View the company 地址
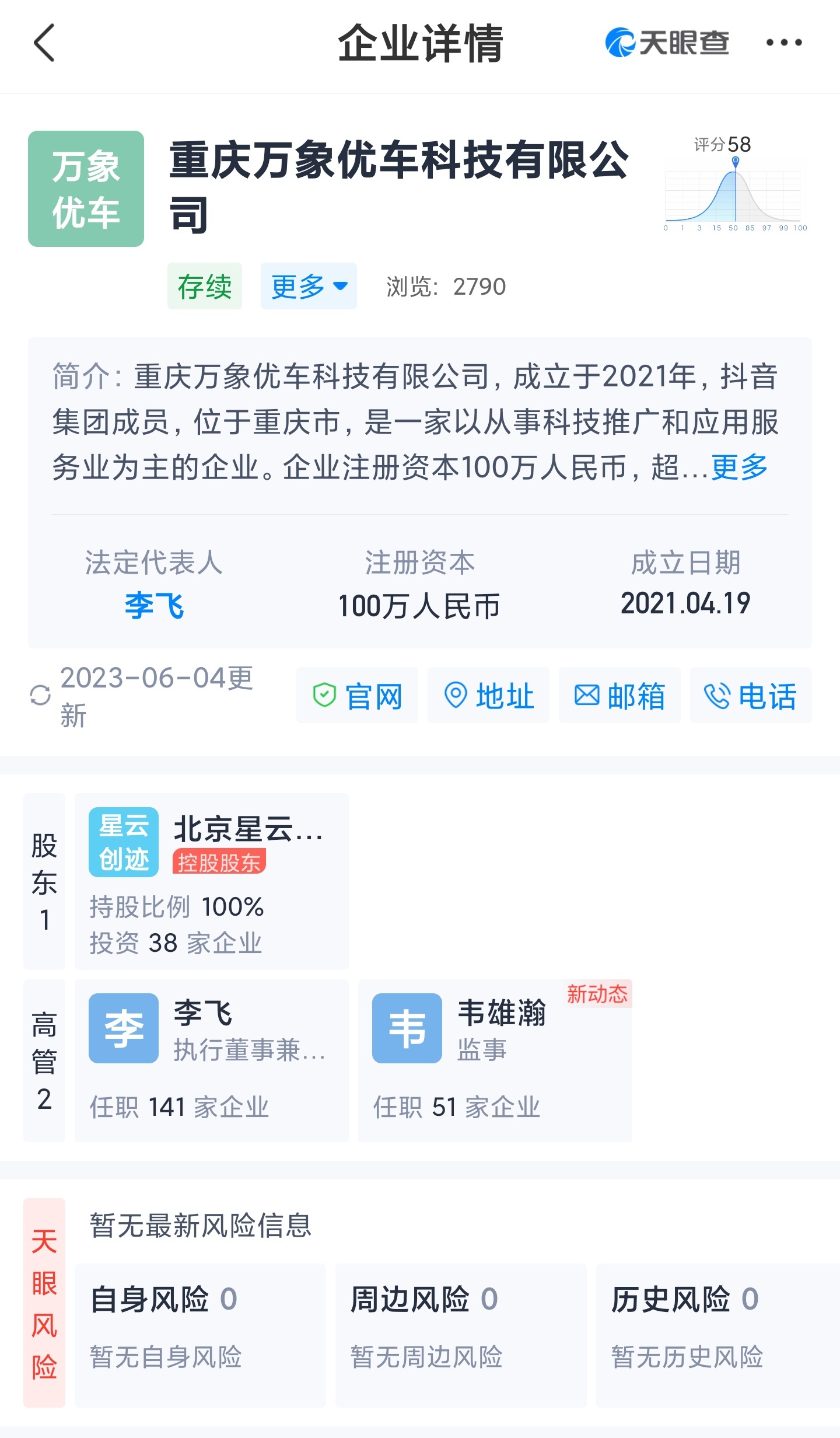This screenshot has height=1438, width=840. point(488,695)
